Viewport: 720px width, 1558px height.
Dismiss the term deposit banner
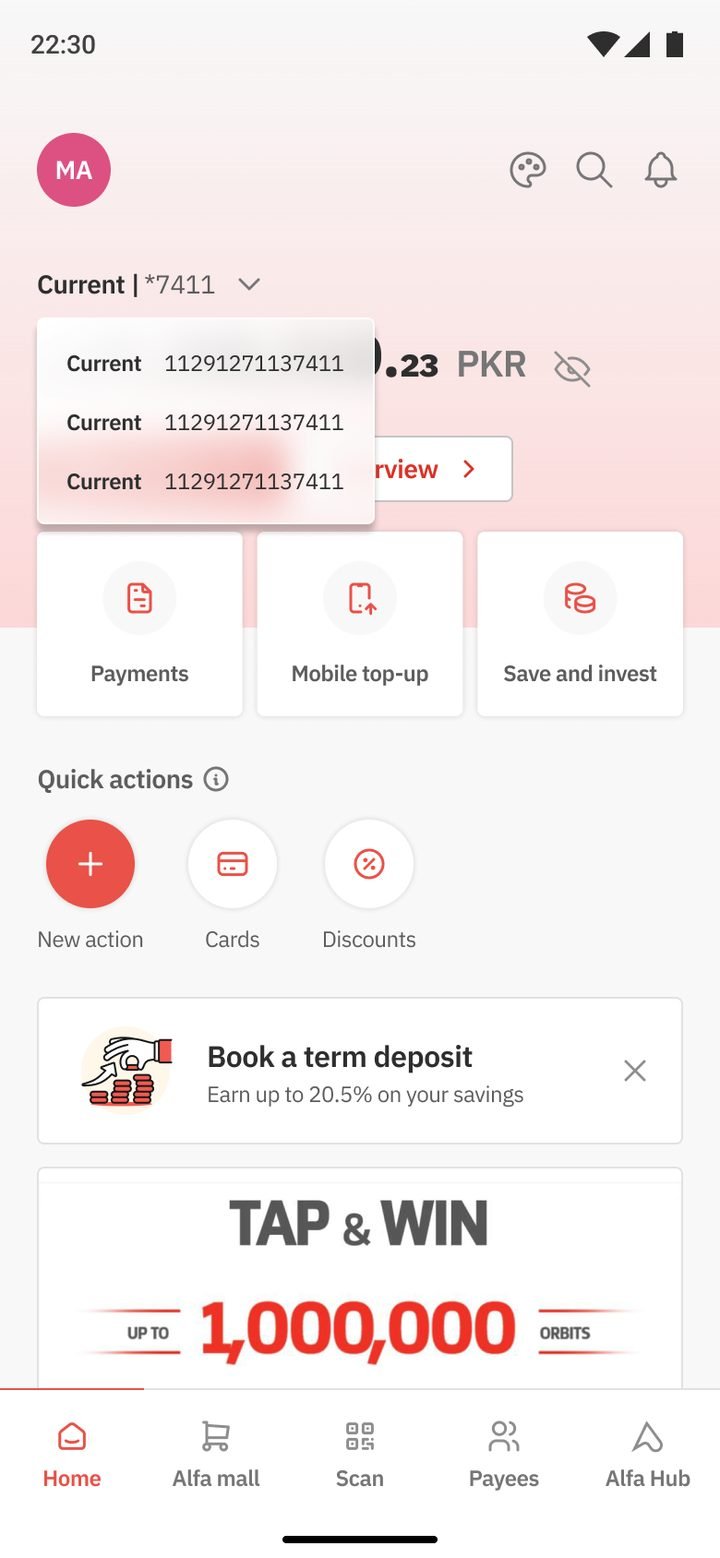(635, 1071)
